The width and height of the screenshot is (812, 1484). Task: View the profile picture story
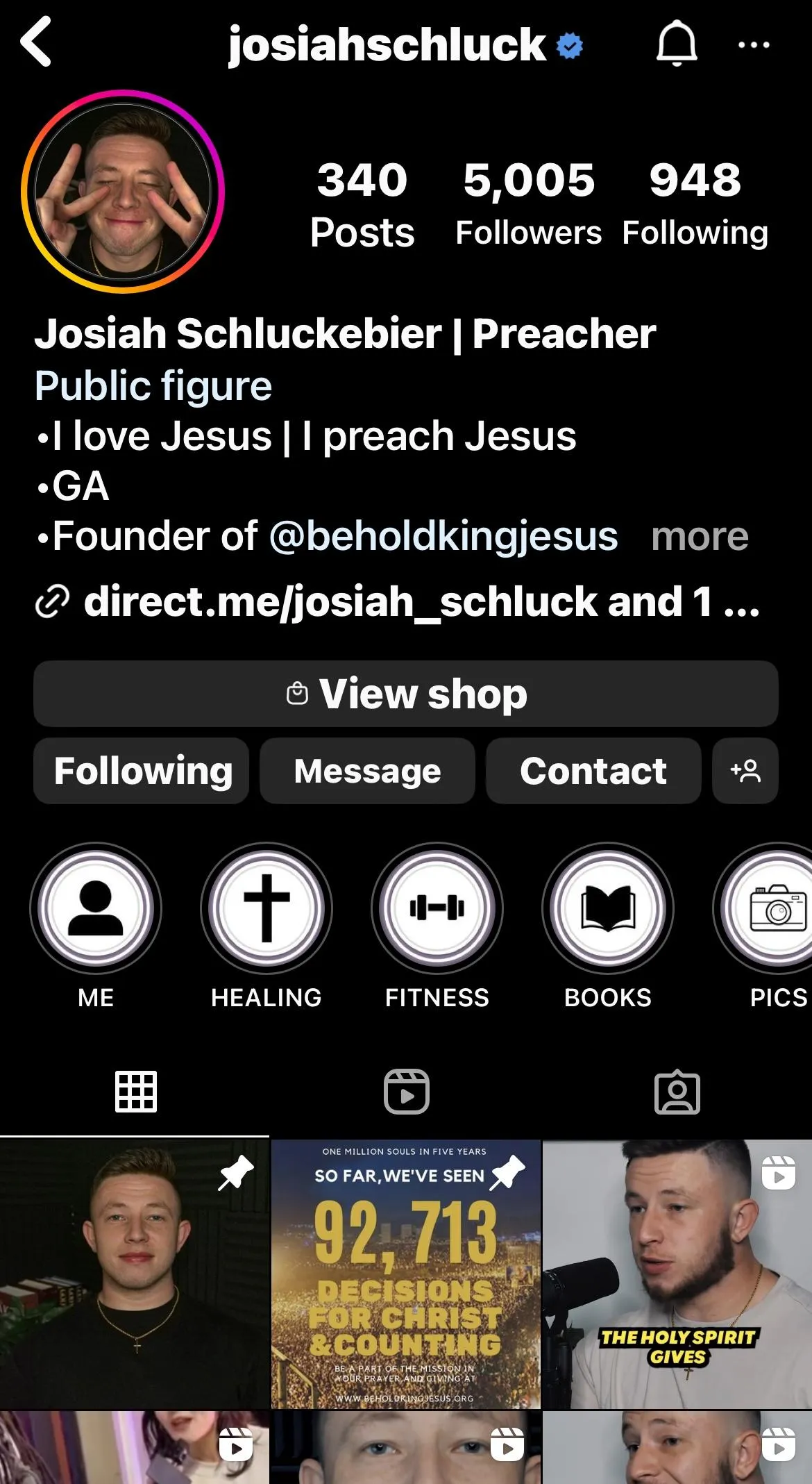click(123, 192)
